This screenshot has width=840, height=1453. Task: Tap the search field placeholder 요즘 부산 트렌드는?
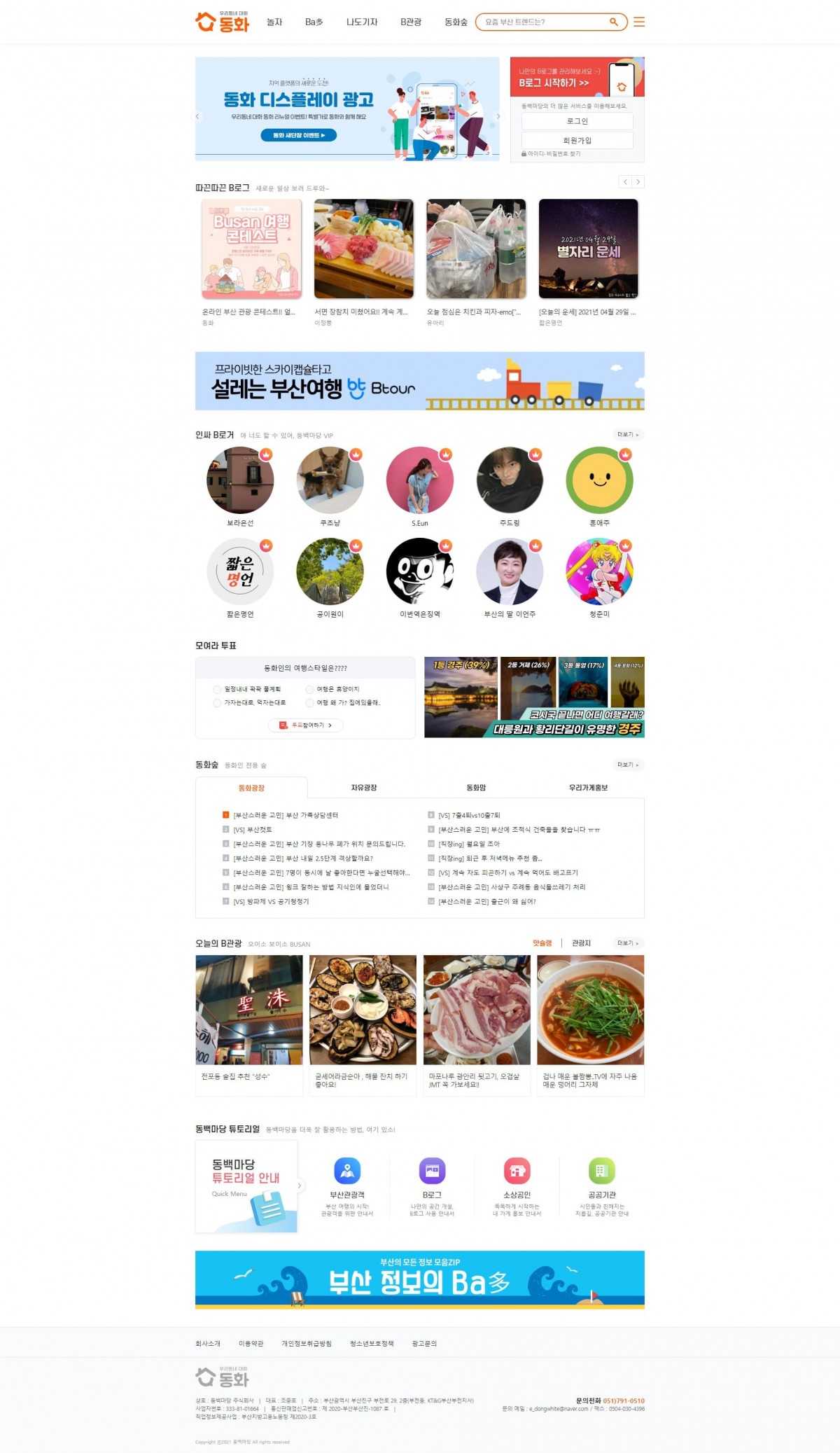[x=539, y=22]
